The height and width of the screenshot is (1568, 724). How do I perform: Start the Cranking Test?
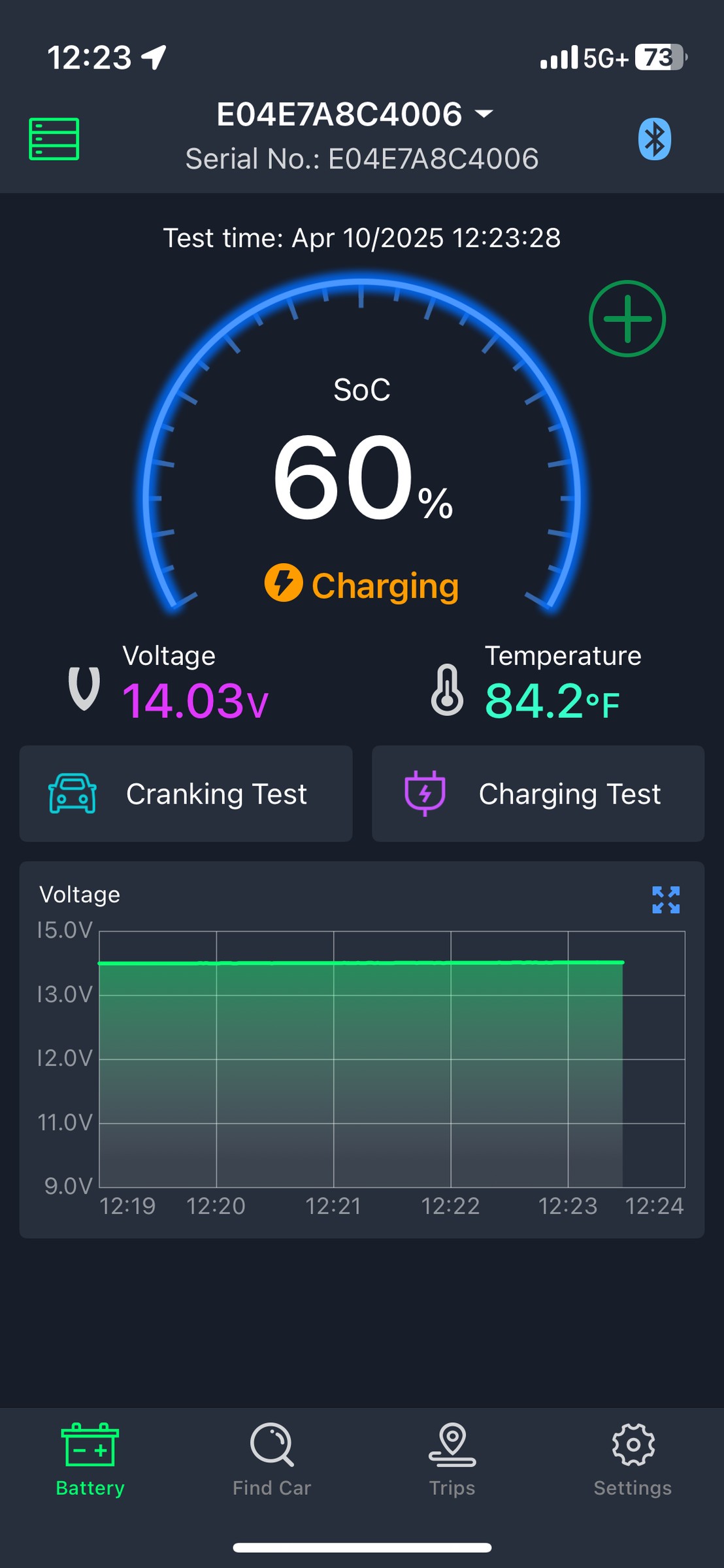[186, 794]
